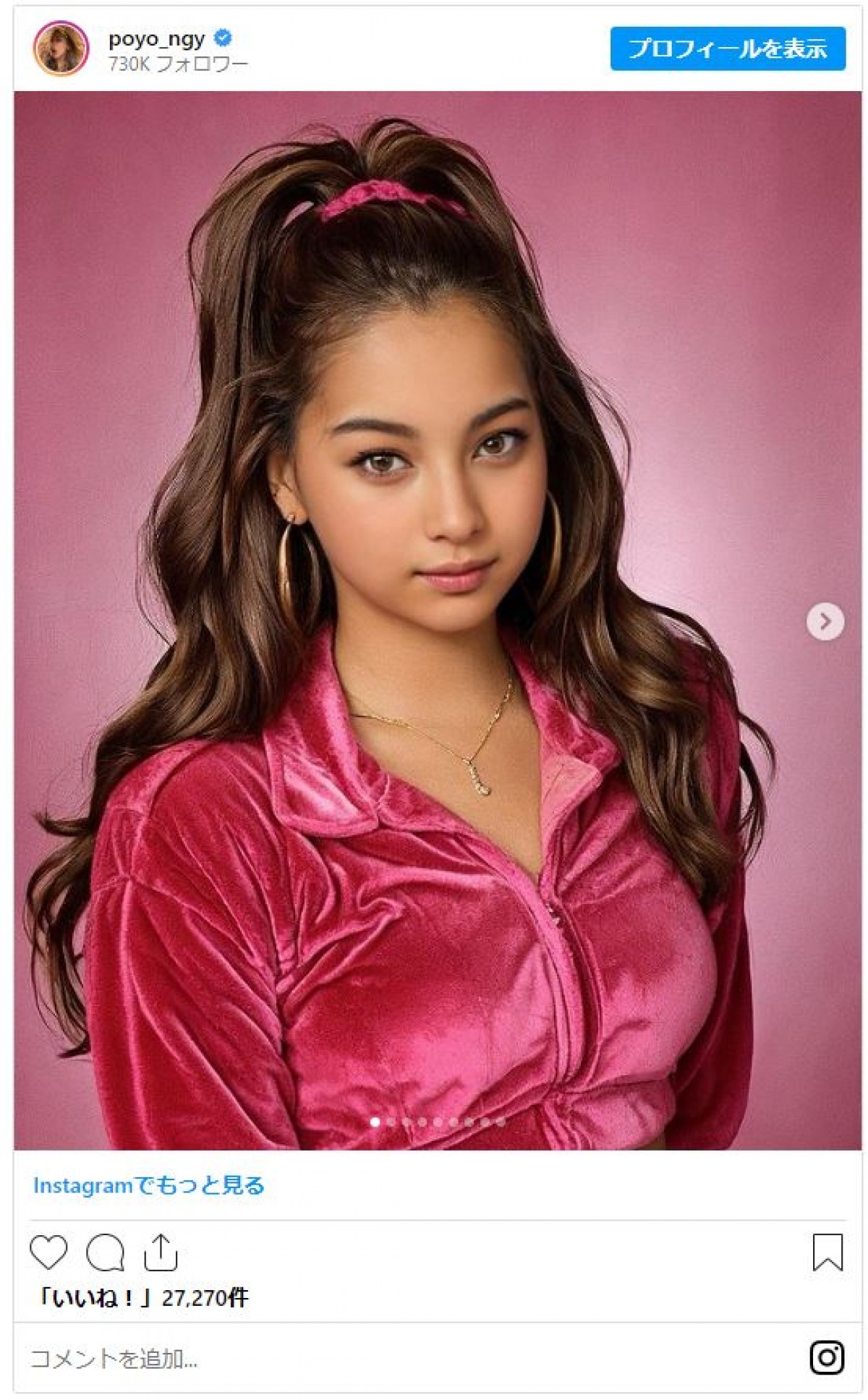Image resolution: width=868 pixels, height=1400 pixels.
Task: Tap the poyo_ngy username
Action: pos(156,38)
